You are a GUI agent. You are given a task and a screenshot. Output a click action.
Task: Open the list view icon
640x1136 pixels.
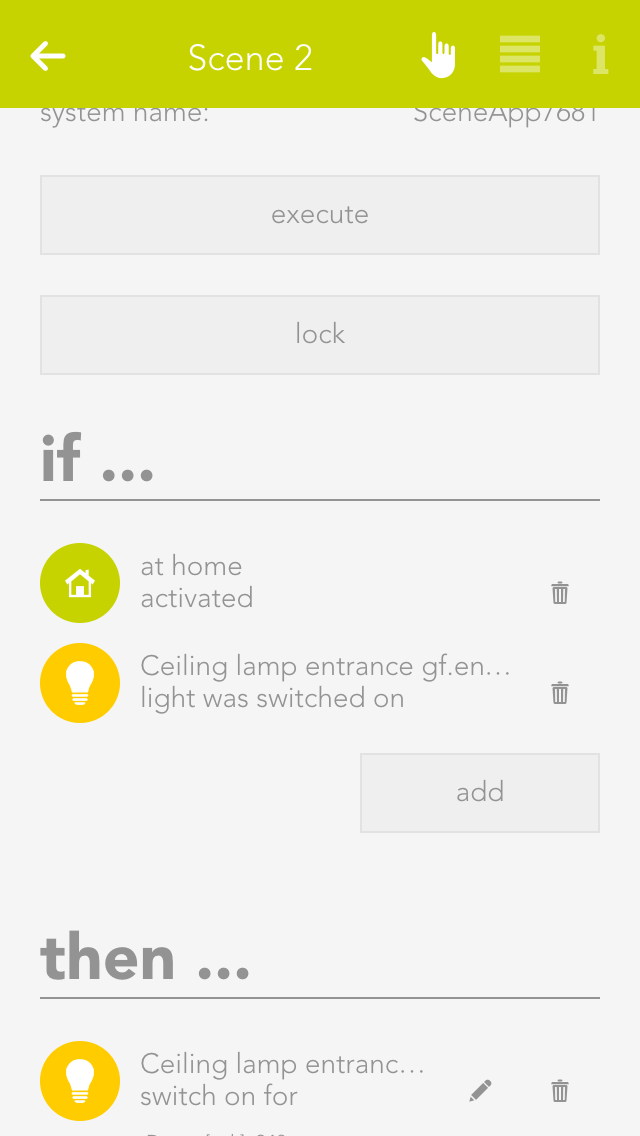click(520, 56)
